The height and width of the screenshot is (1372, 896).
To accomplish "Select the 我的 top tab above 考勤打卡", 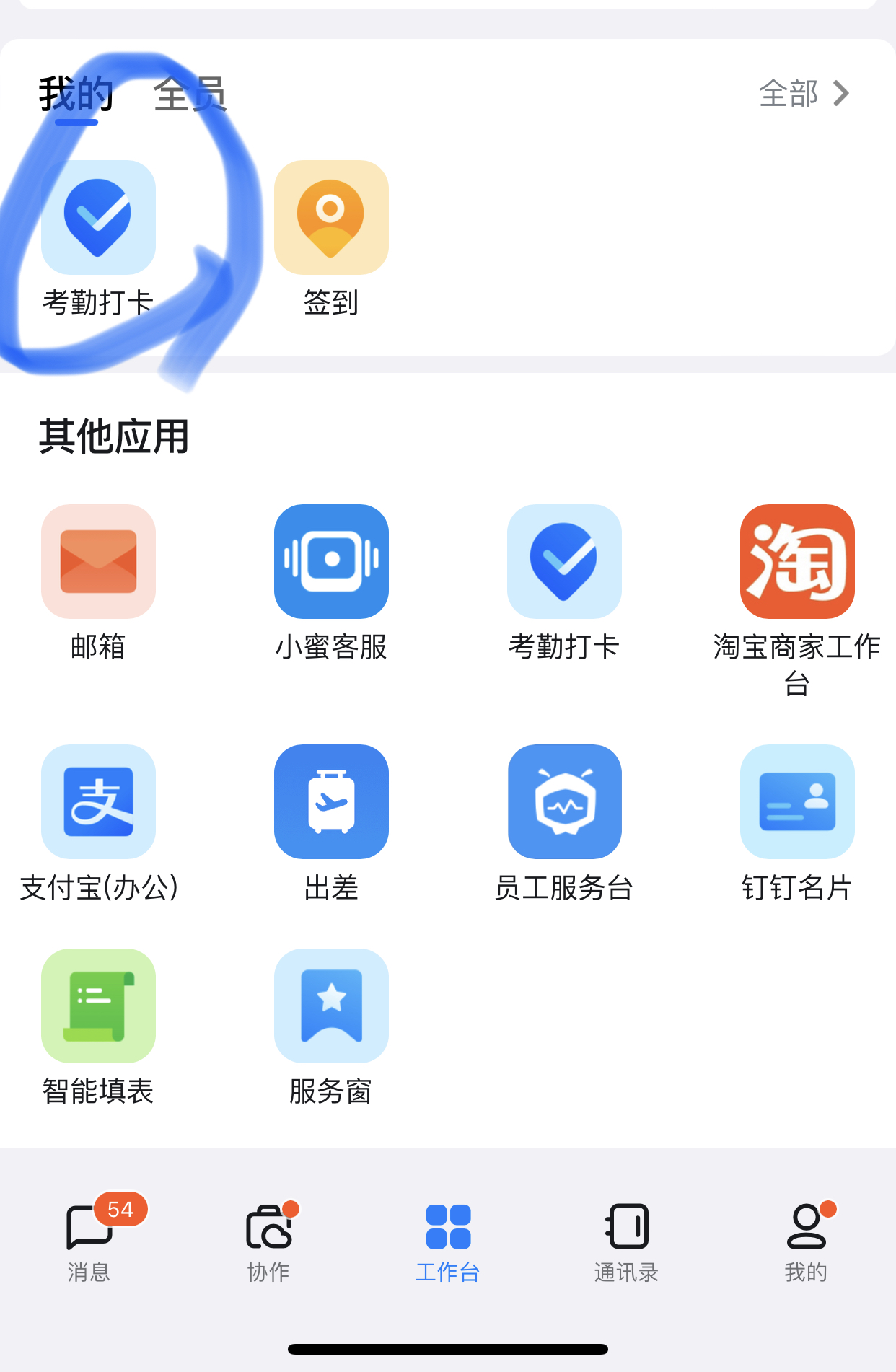I will point(76,94).
